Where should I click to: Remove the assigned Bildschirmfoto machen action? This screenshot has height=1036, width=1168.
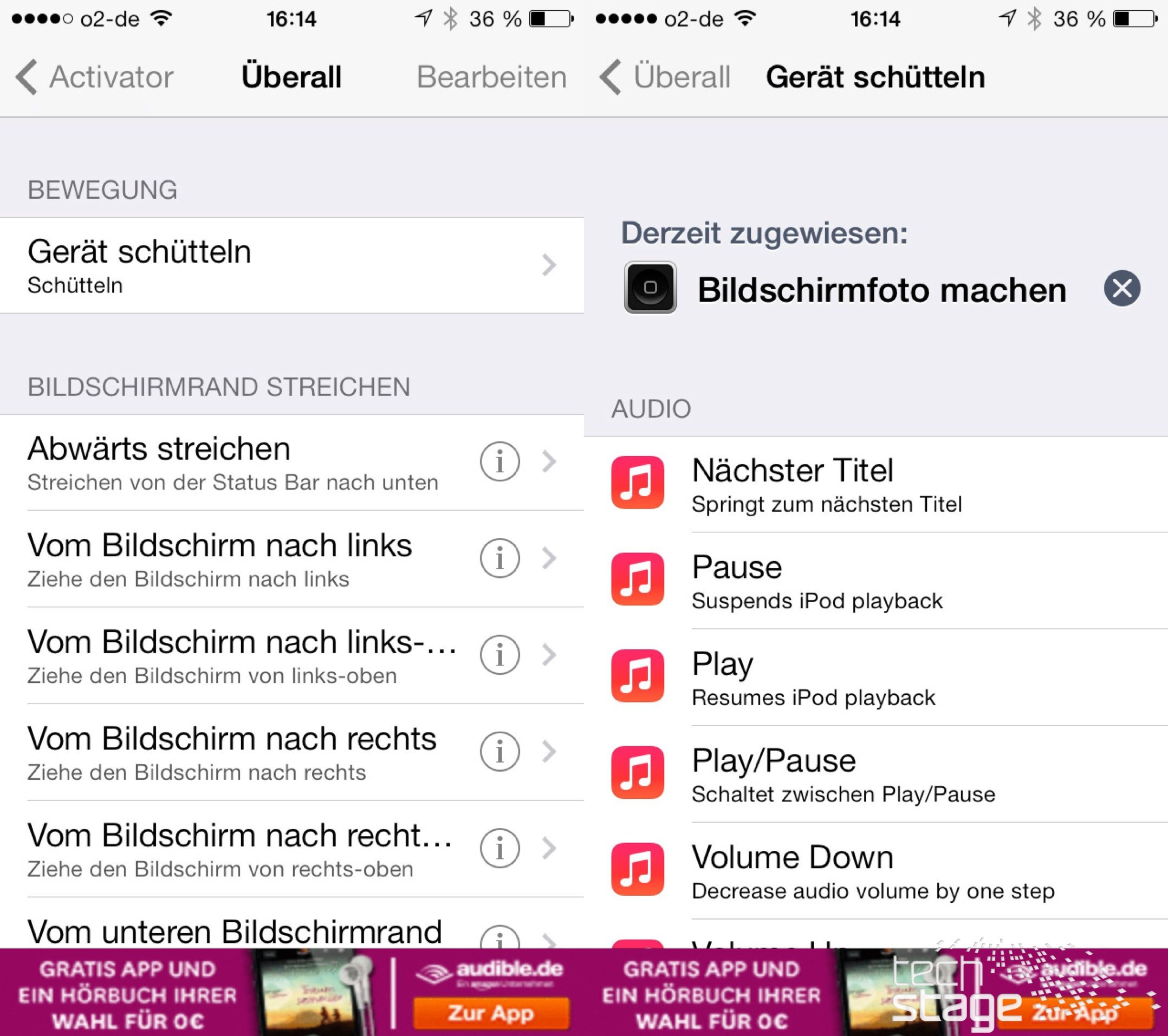[1121, 289]
